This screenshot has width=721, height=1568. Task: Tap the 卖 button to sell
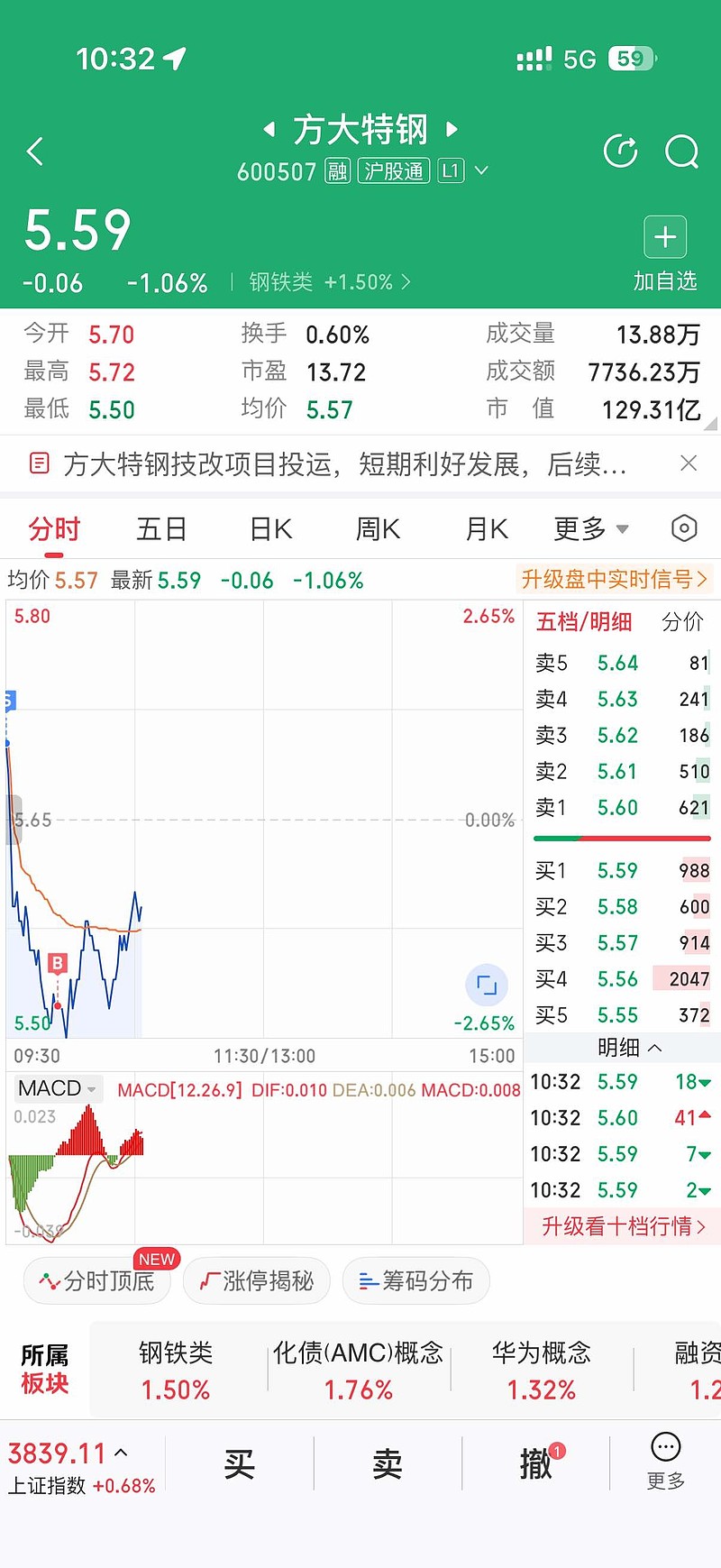pyautogui.click(x=388, y=1464)
